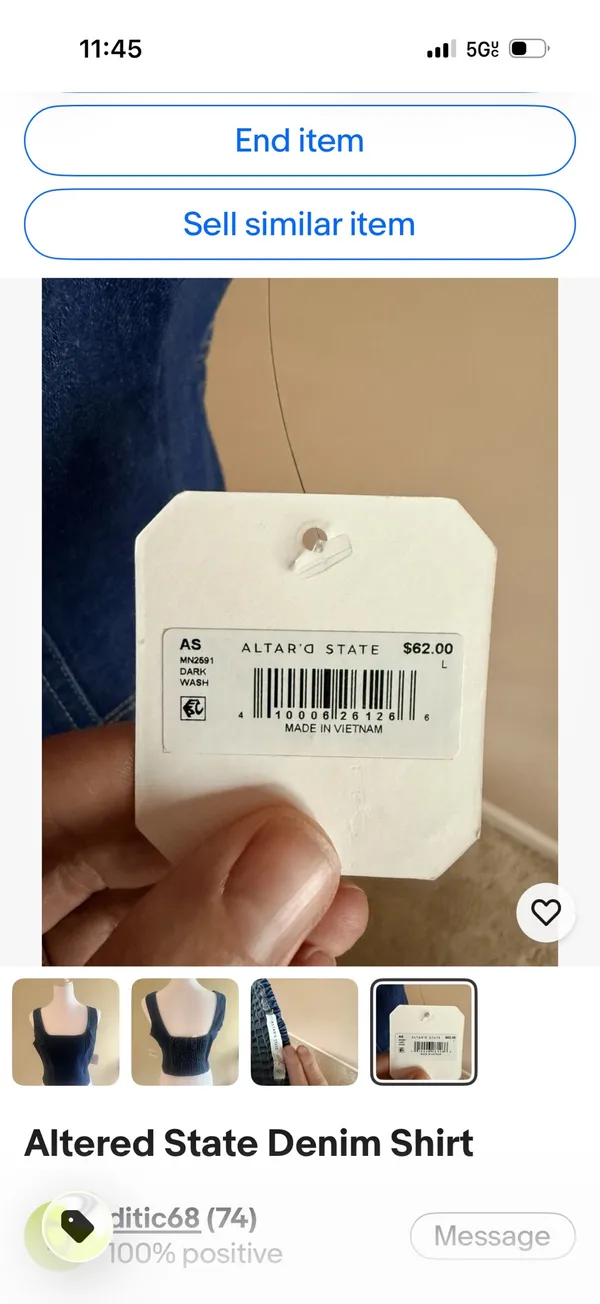View the back view thumbnail of the top
The width and height of the screenshot is (600, 1304).
185,1032
